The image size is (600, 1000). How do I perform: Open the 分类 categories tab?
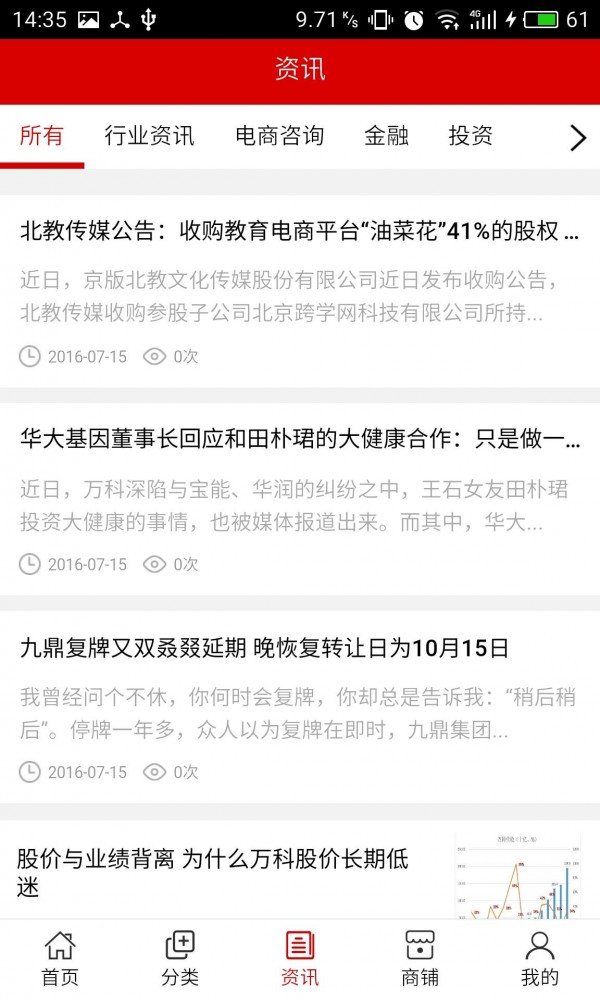[x=180, y=959]
